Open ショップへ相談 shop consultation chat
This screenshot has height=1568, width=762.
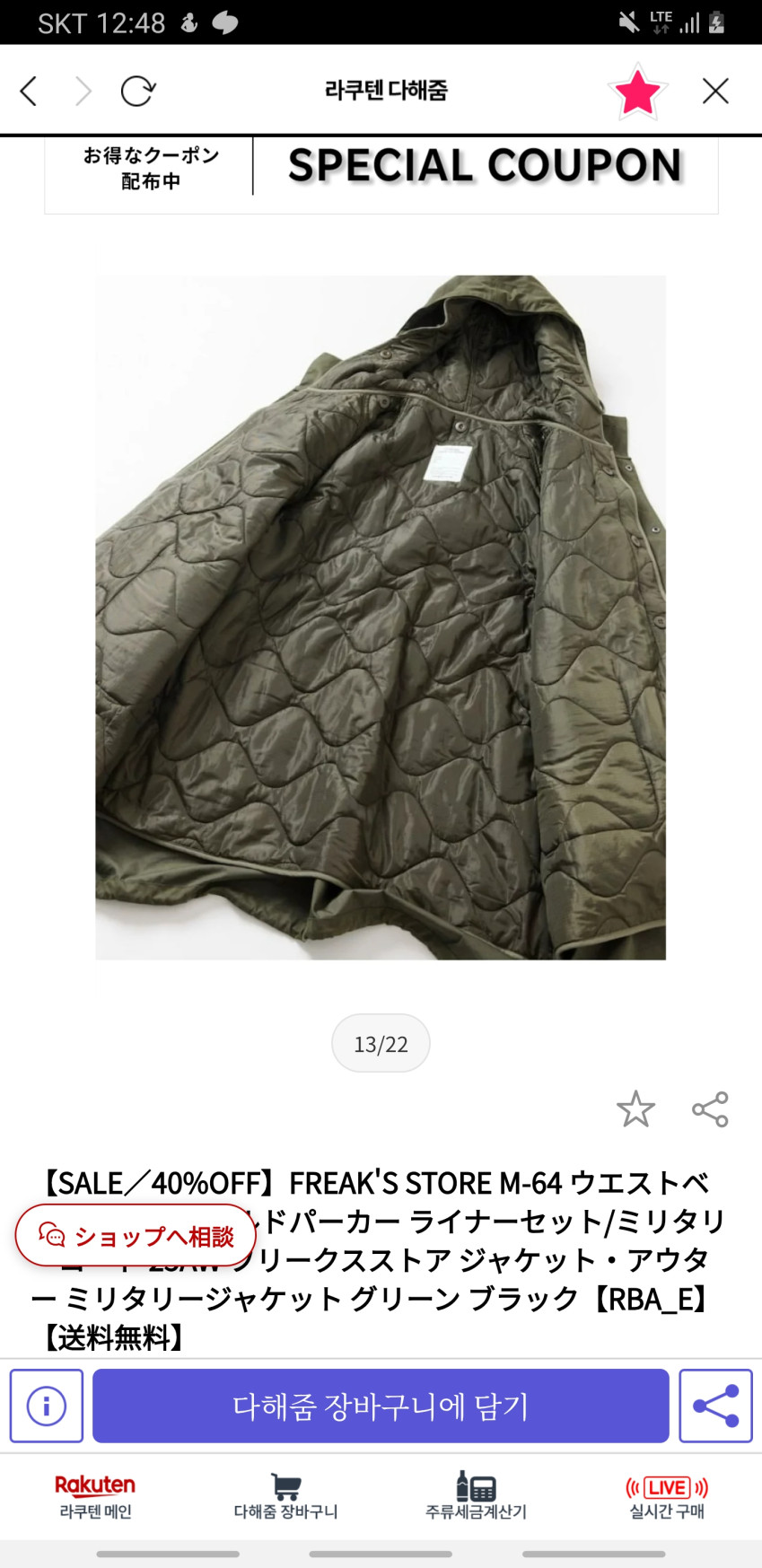[x=136, y=1236]
